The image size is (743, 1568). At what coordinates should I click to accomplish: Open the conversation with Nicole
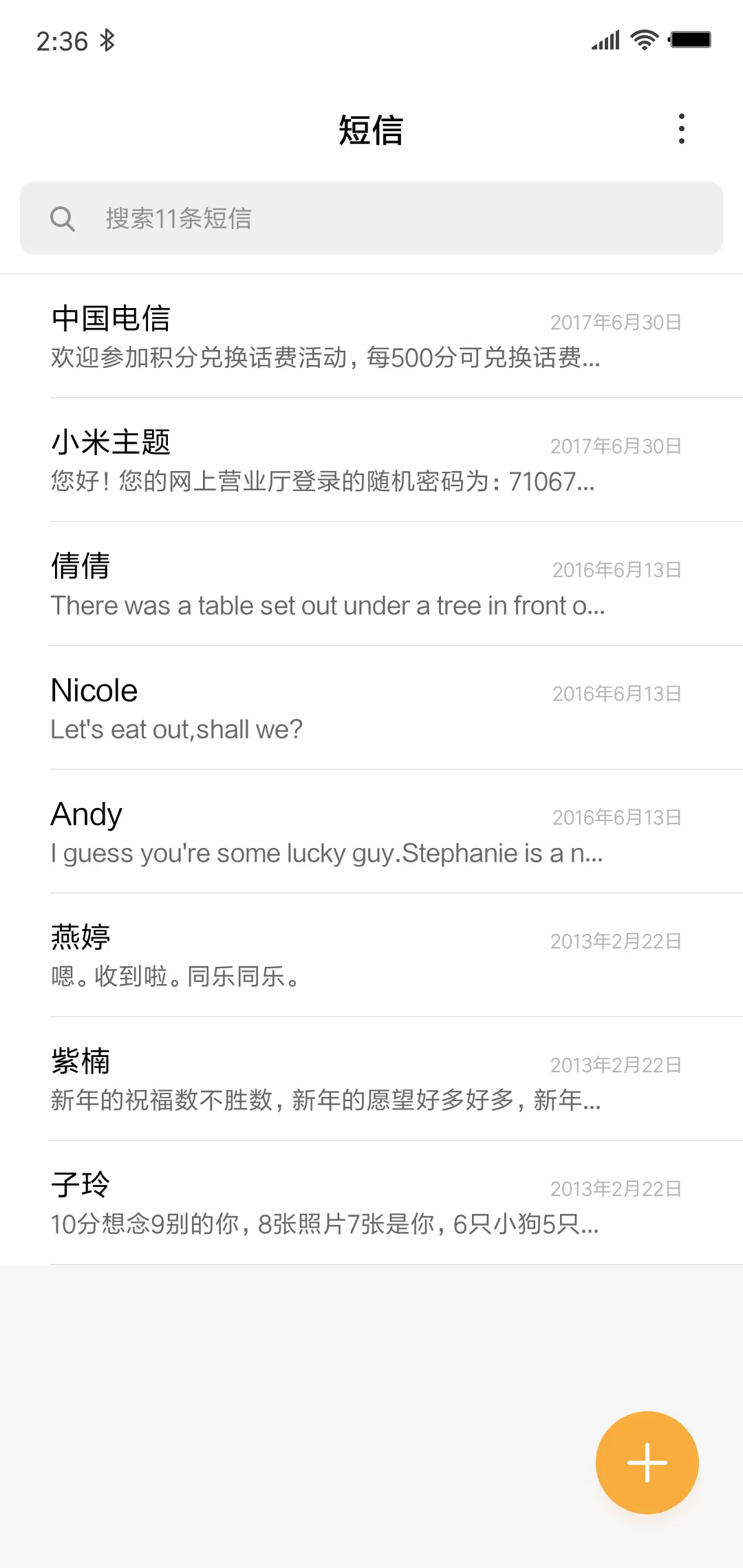tap(371, 708)
